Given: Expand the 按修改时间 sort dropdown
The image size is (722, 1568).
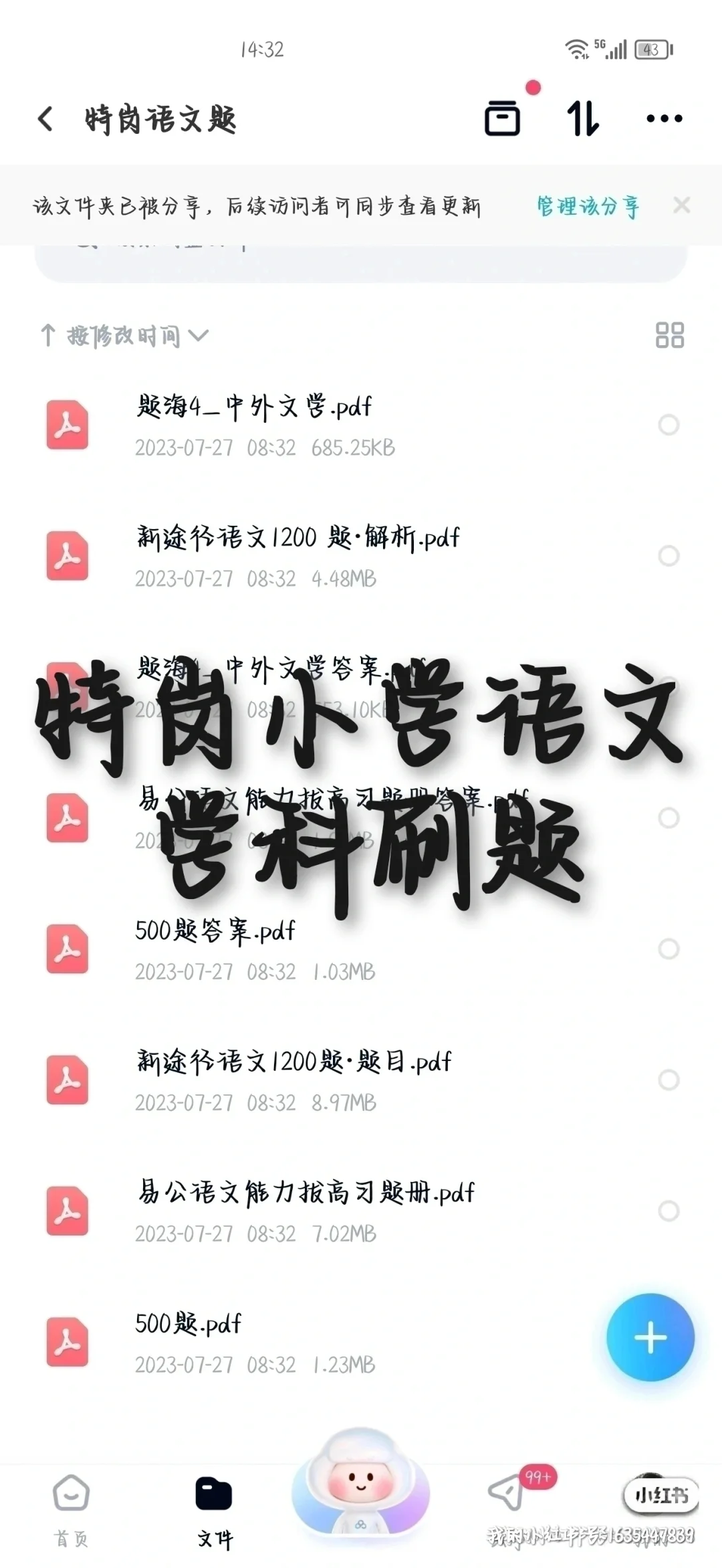Looking at the screenshot, I should point(124,335).
